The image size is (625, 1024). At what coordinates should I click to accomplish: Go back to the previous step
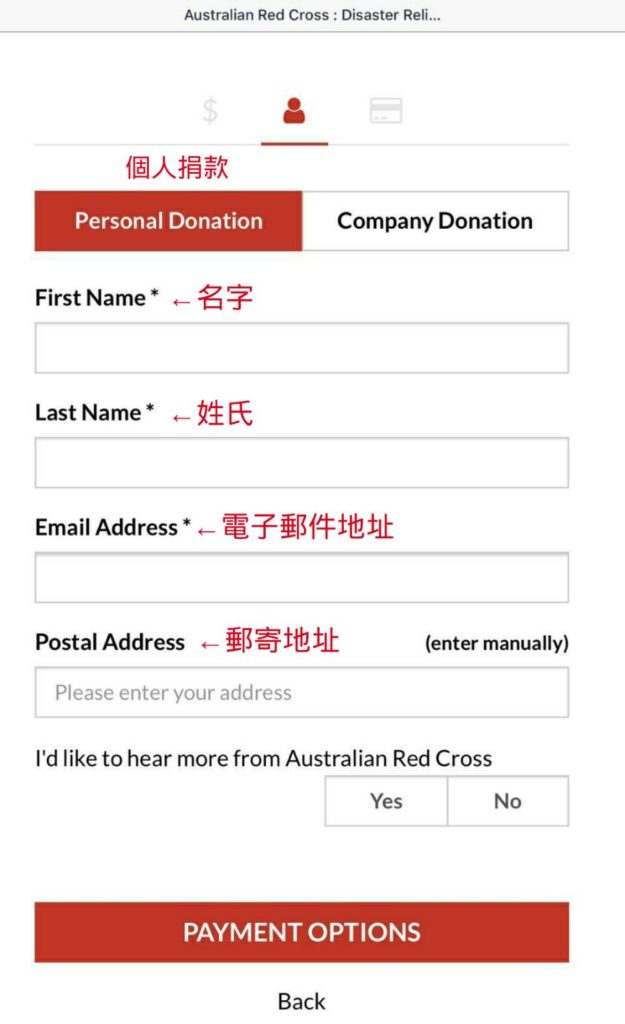pyautogui.click(x=301, y=1001)
